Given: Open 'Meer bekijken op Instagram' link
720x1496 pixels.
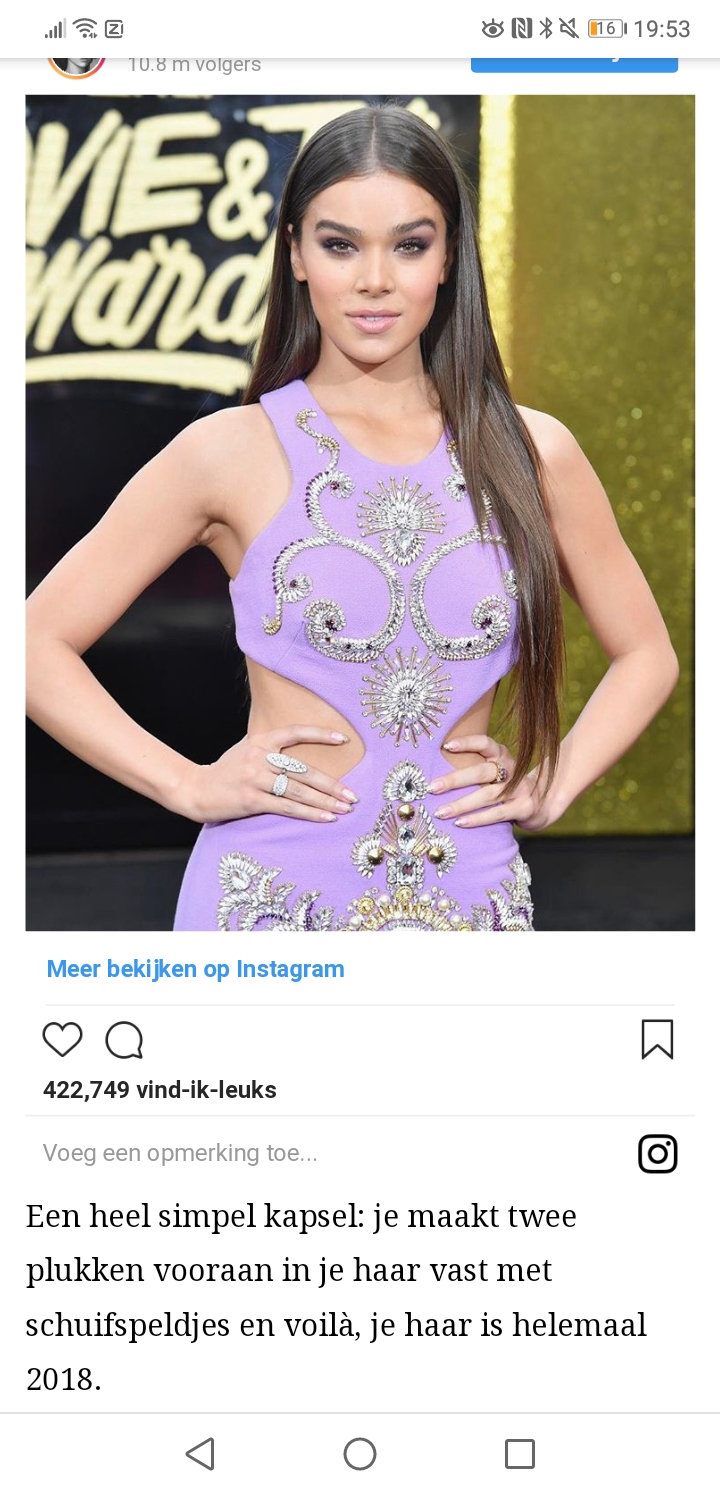Looking at the screenshot, I should 195,969.
